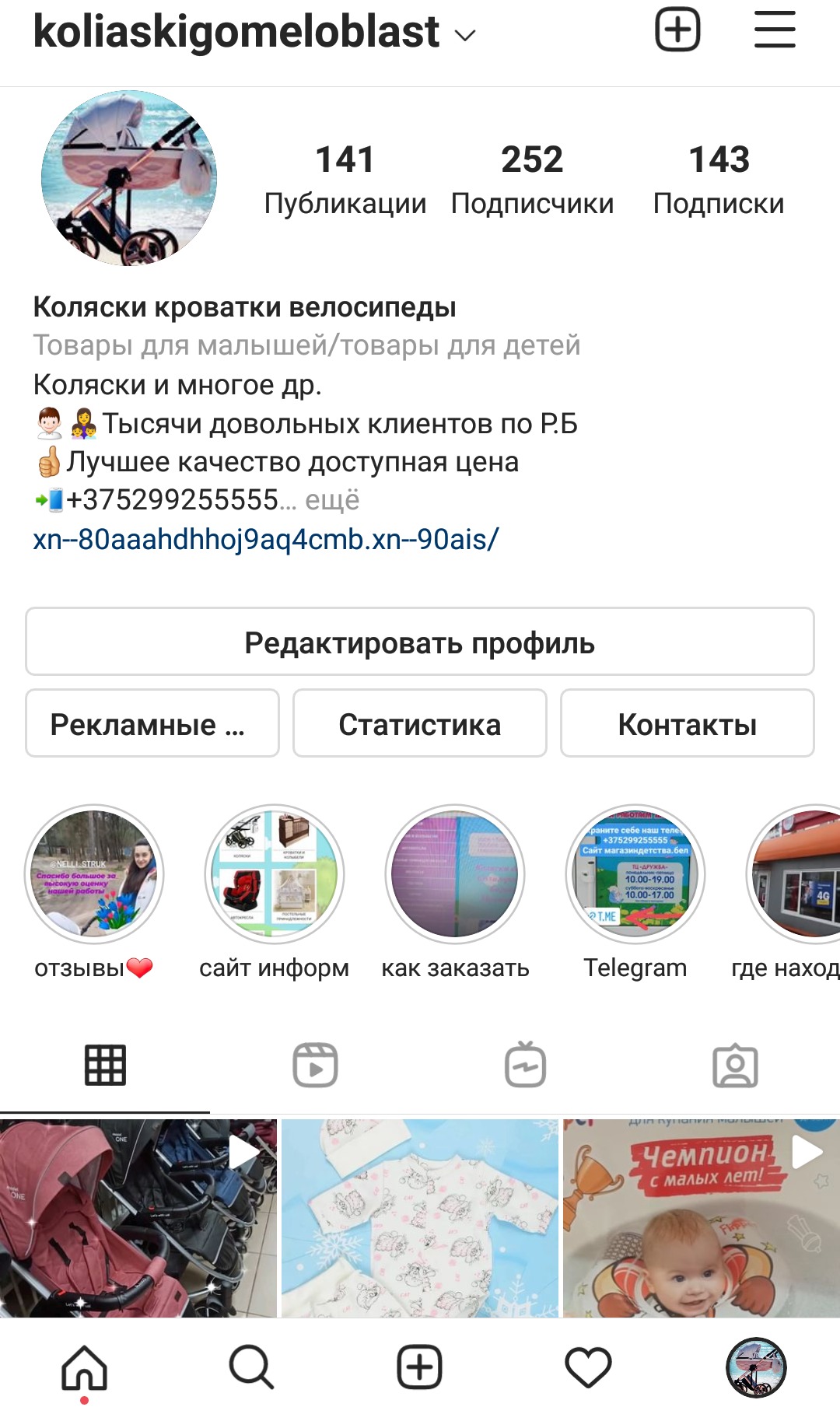Screen dimensions: 840x1414
Task: Open the account switcher next to koliaskigomeloblast
Action: click(464, 35)
